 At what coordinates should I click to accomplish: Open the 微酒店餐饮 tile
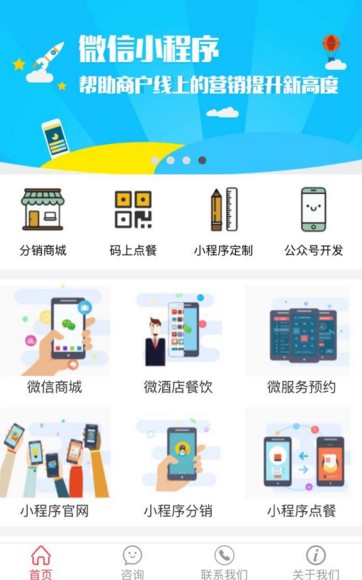coord(178,340)
